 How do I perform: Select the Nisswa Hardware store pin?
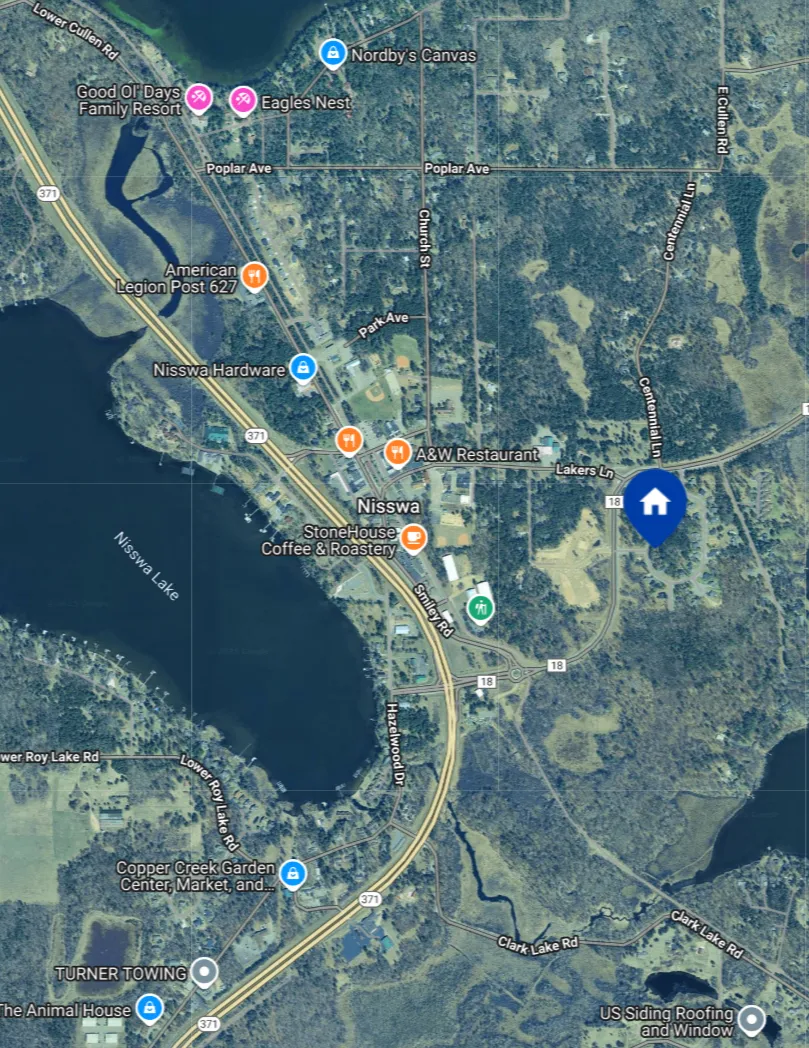[x=303, y=368]
